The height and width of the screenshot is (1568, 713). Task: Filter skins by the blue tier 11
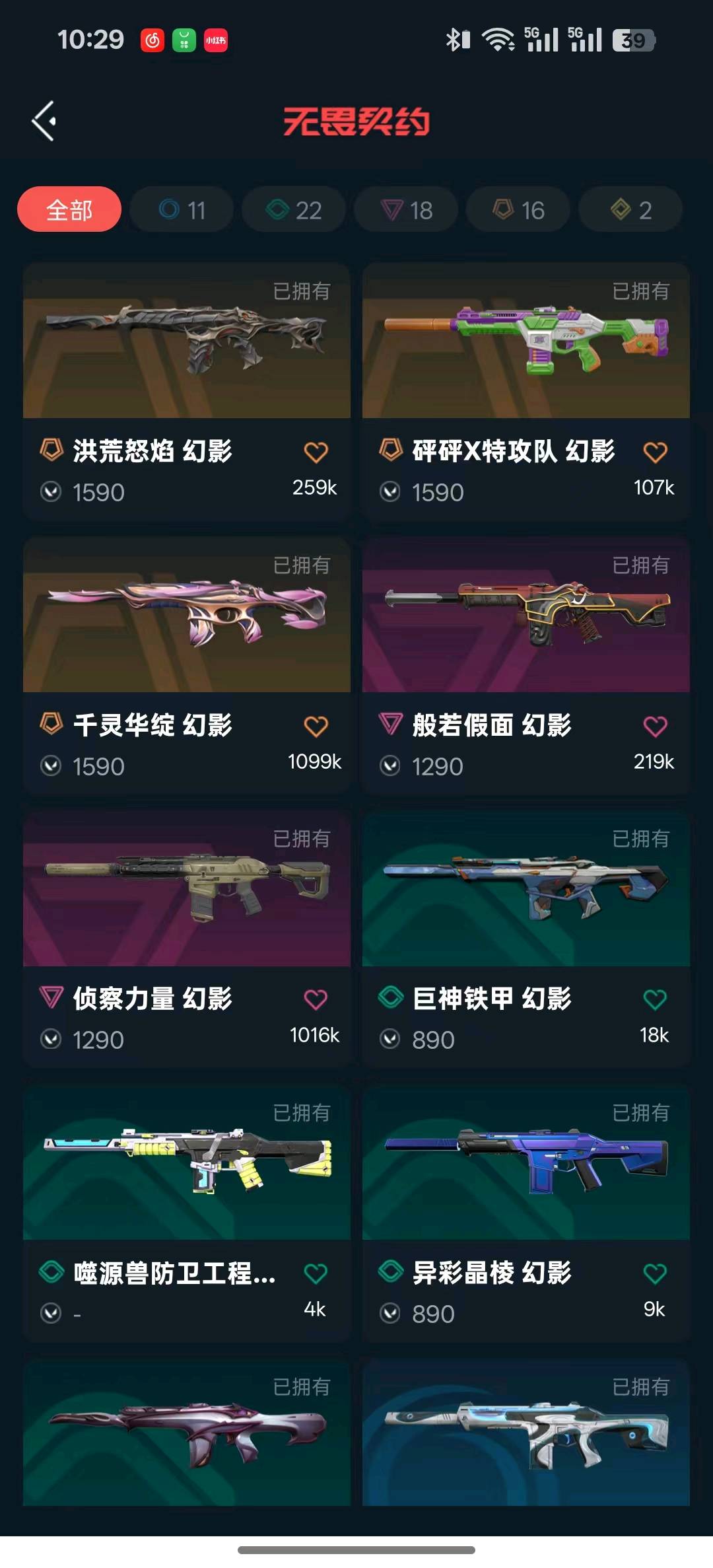click(x=182, y=209)
